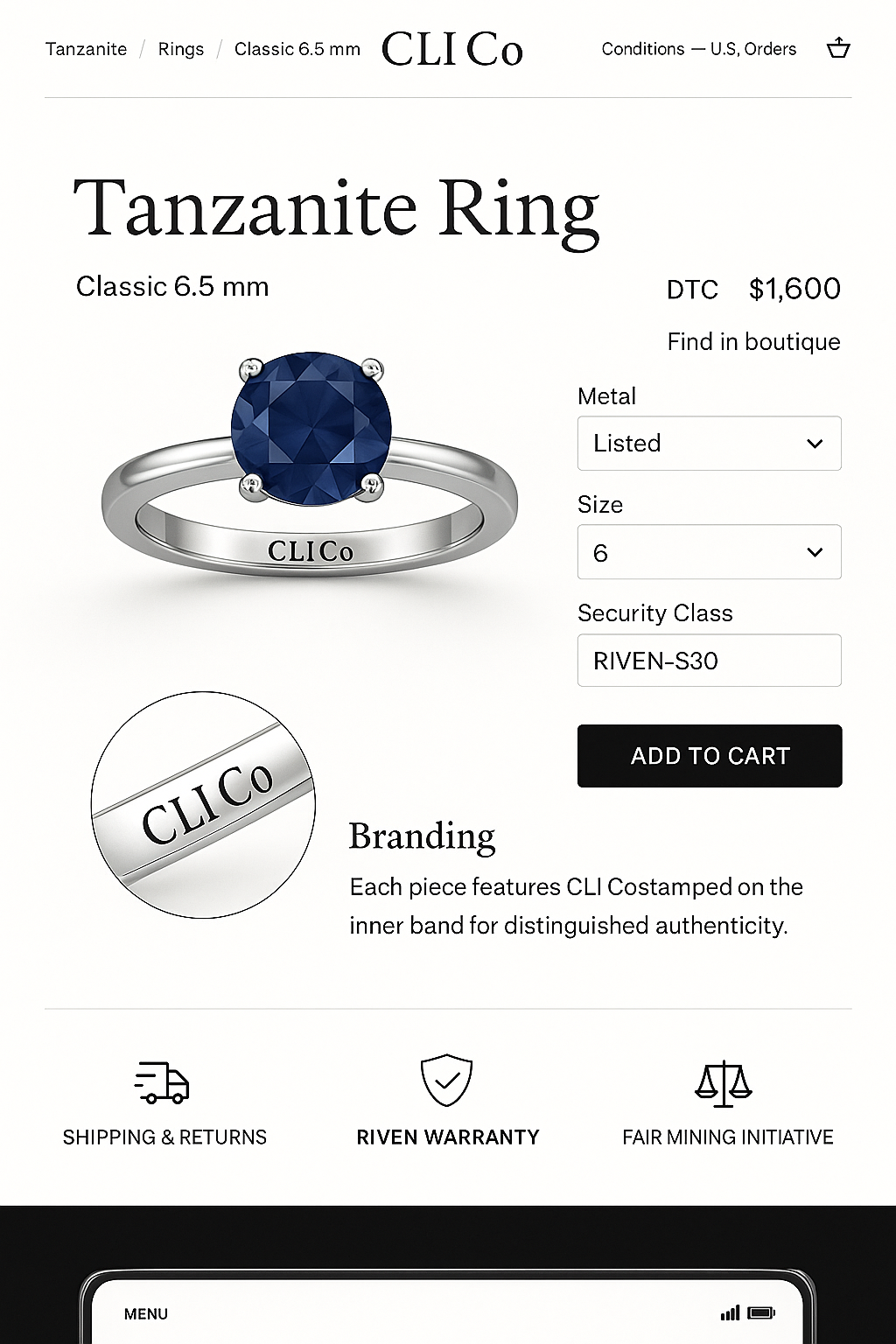View Shipping & Returns info
This screenshot has width=896, height=1344.
click(x=164, y=1102)
